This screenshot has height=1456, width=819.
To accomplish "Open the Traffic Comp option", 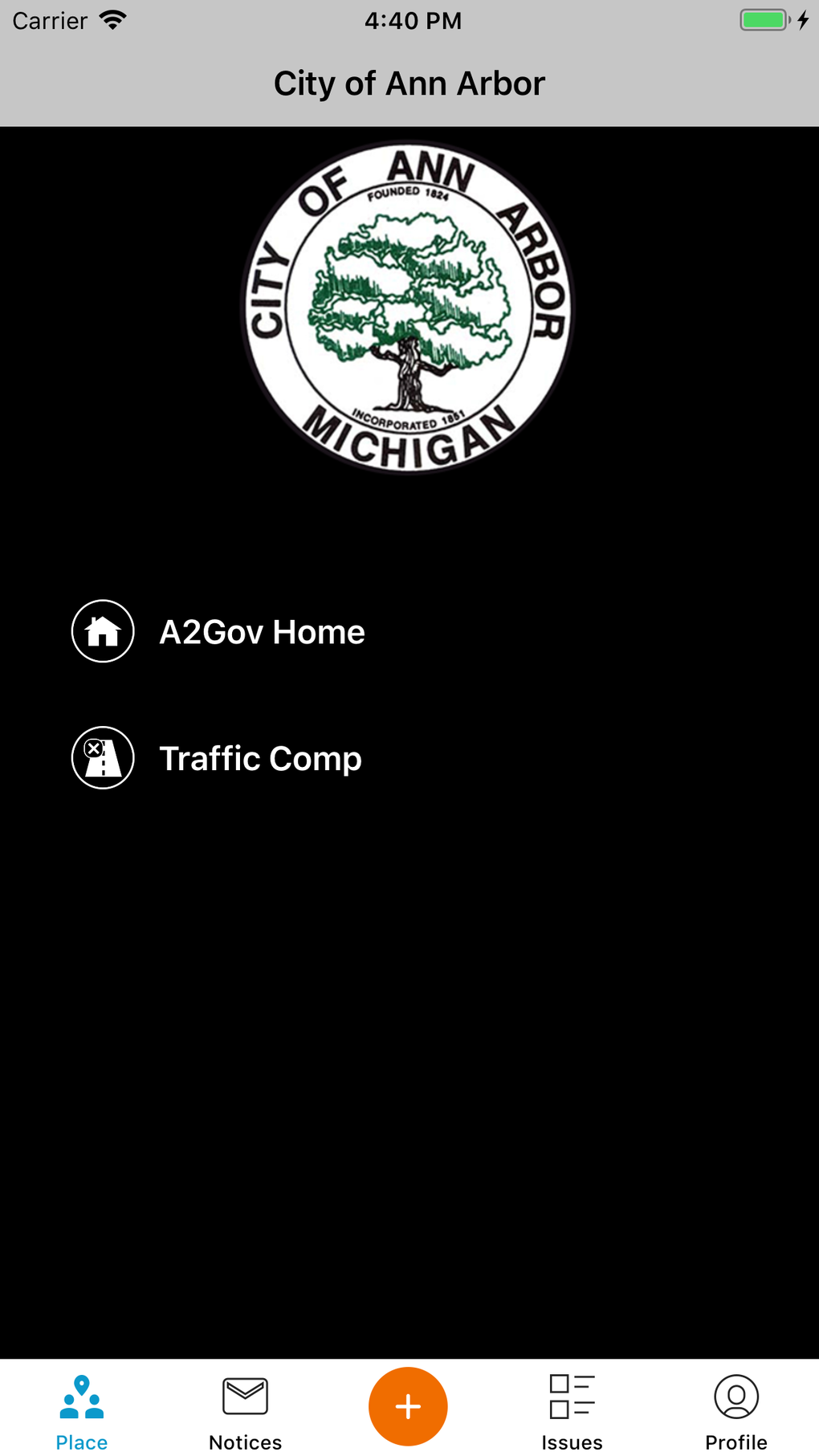I will 260,758.
